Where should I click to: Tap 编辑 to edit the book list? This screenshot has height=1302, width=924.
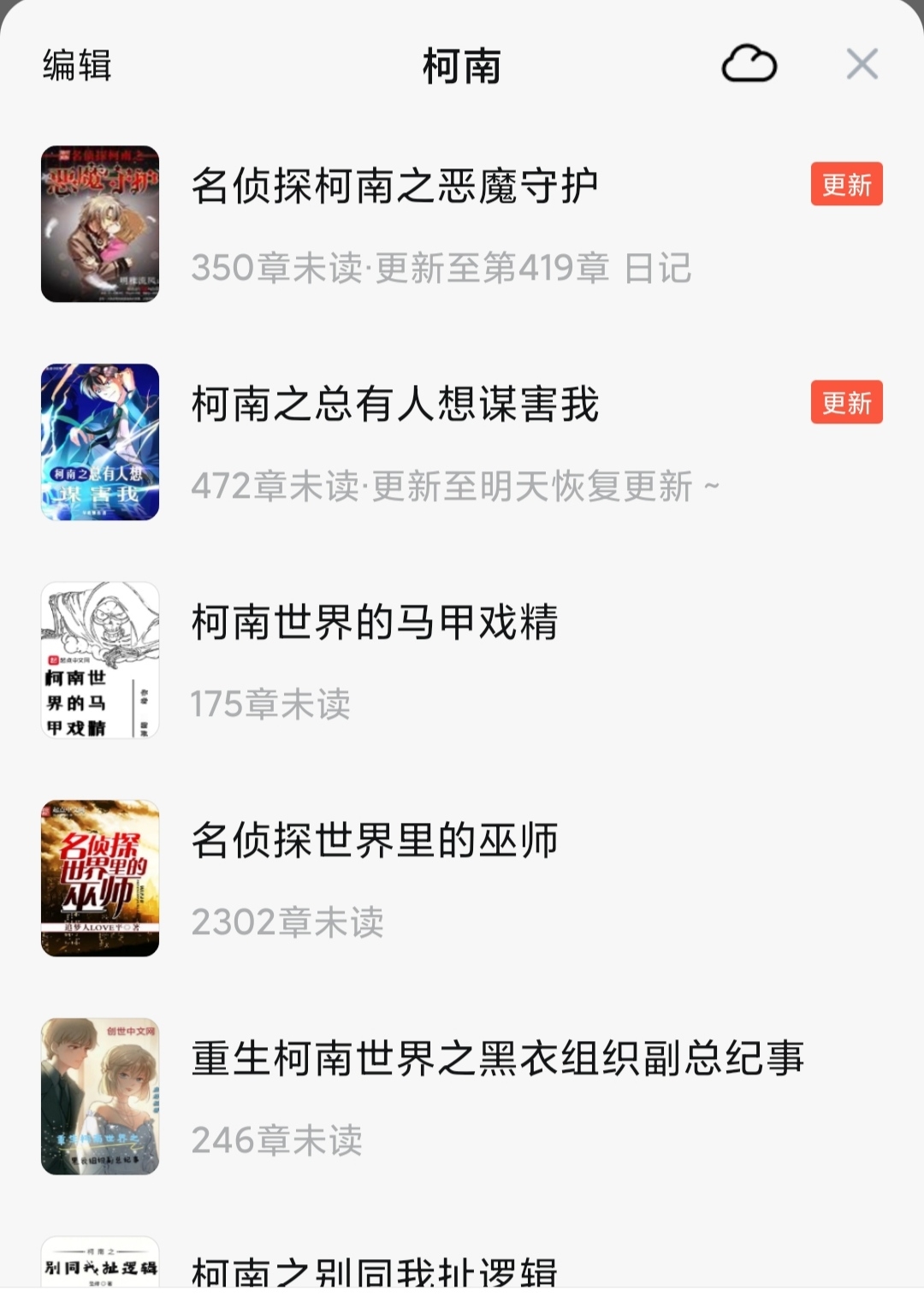[x=77, y=65]
